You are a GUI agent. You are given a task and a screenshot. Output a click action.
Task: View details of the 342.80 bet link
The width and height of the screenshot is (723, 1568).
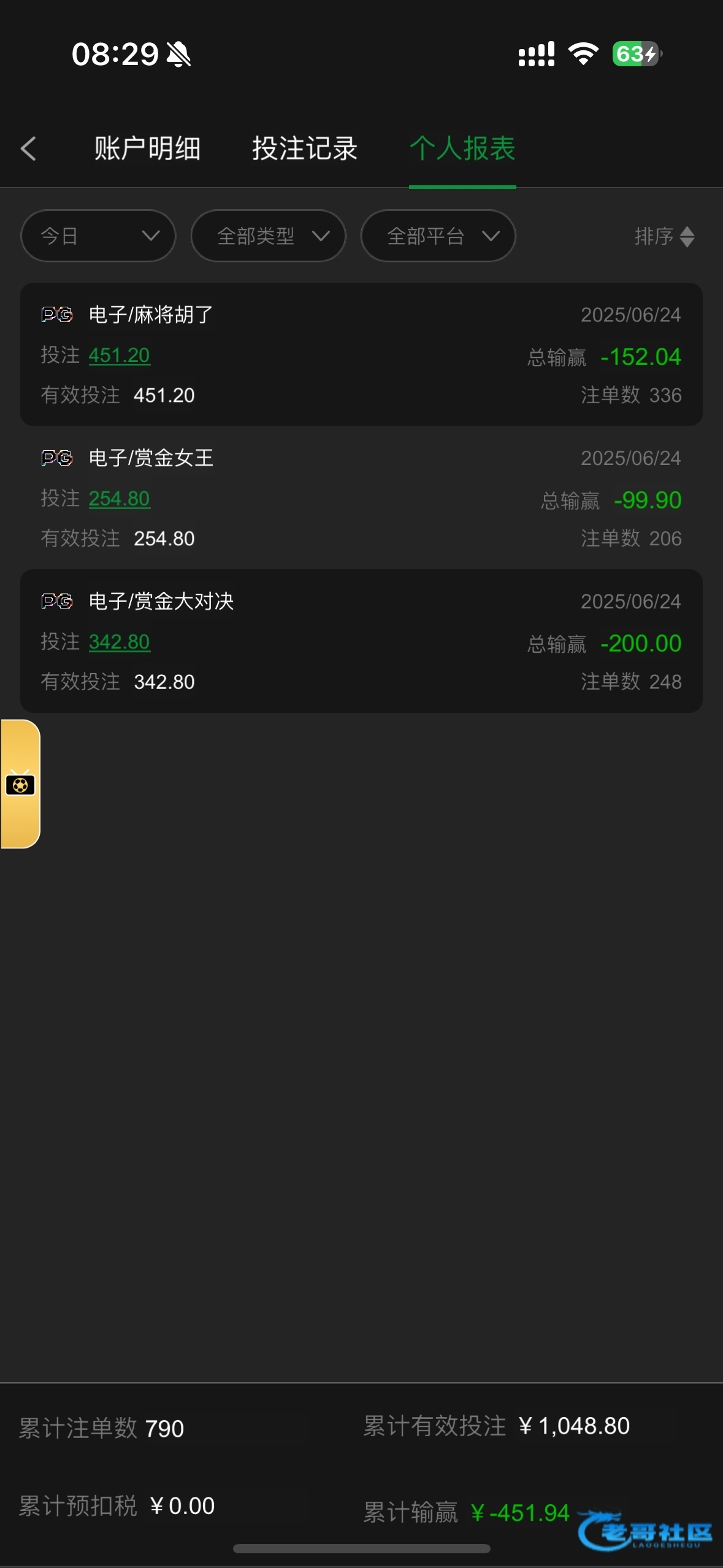coord(120,642)
